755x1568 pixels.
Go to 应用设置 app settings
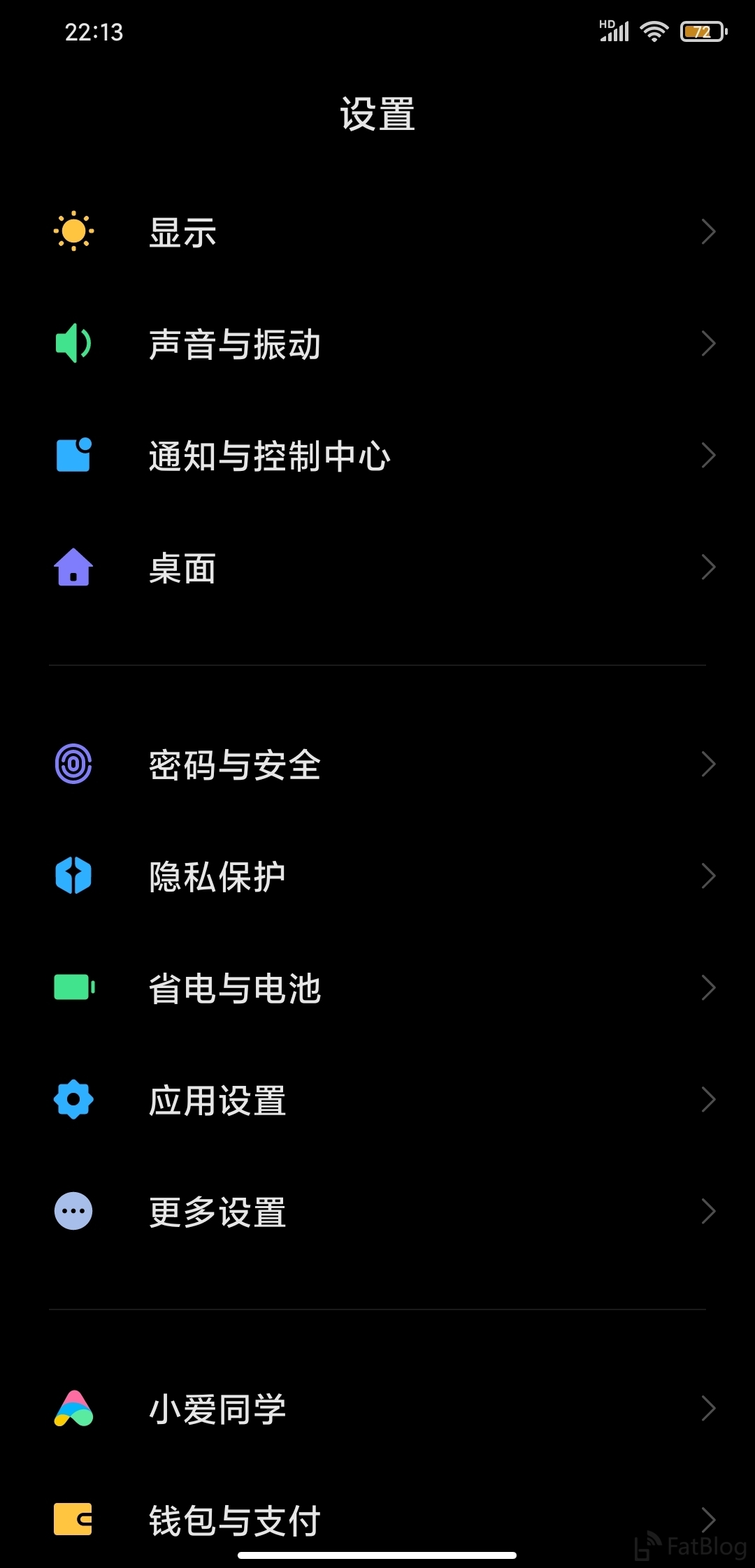point(377,1100)
